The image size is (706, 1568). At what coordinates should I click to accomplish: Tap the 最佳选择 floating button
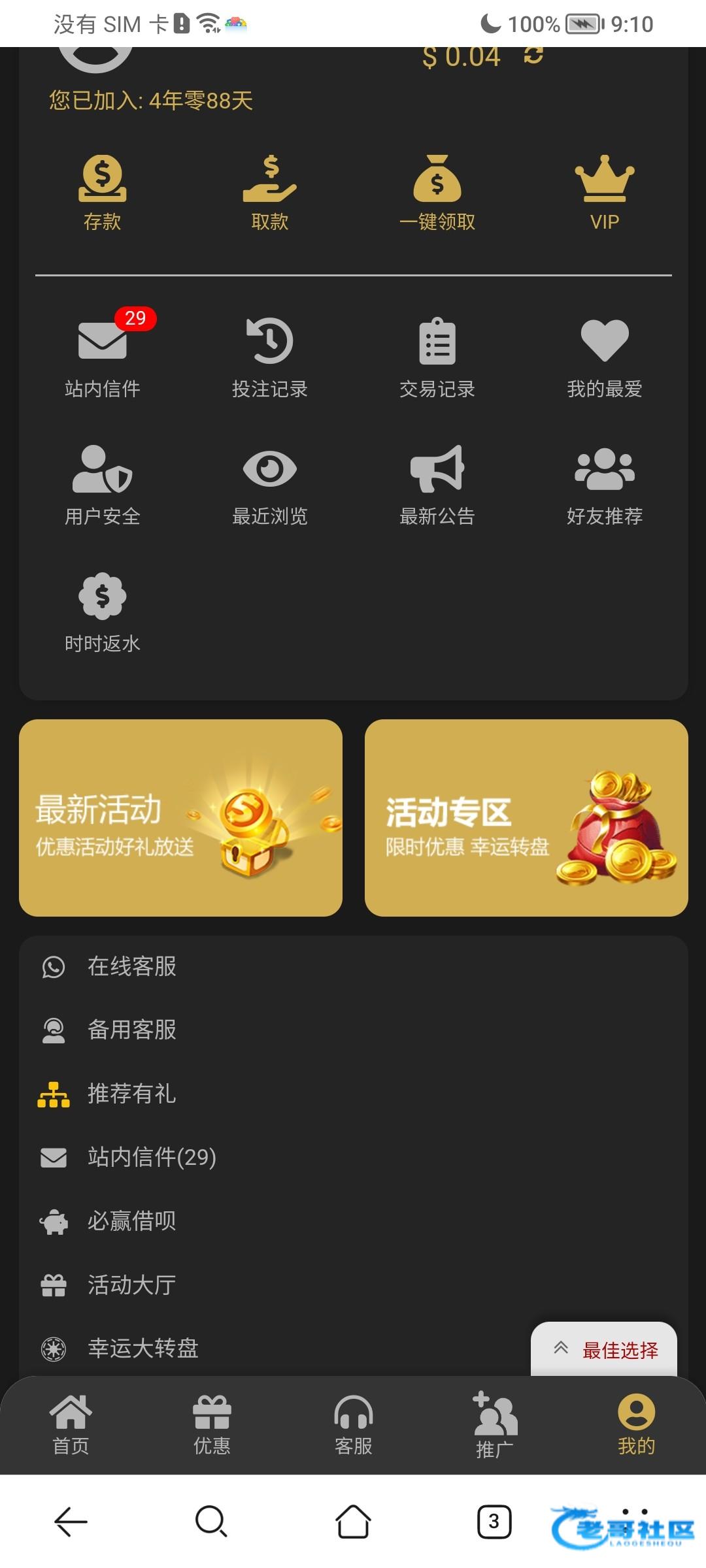[605, 1350]
